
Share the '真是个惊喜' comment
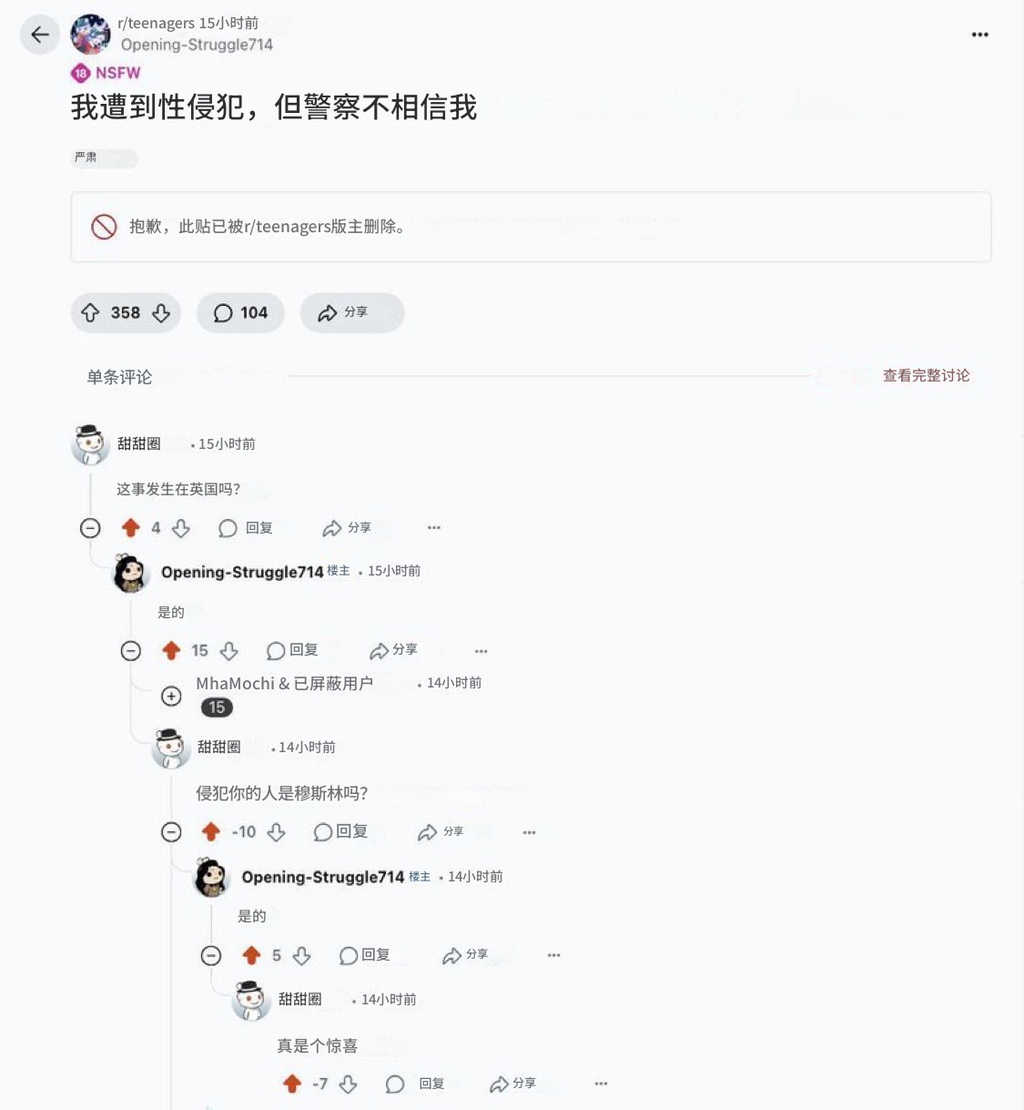coord(513,1084)
